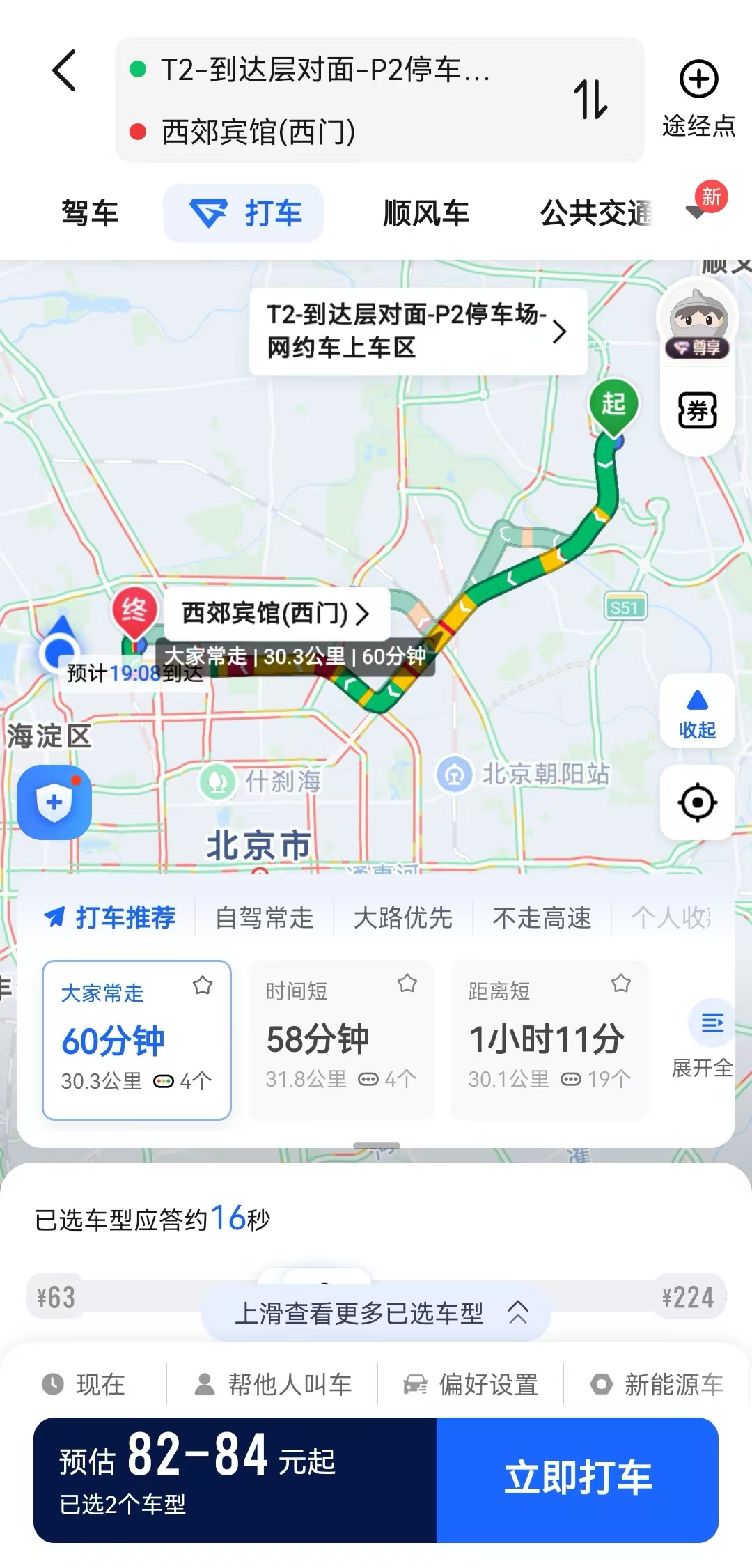This screenshot has width=752, height=1568.
Task: Expand 上滑查看更多已选车型
Action: click(376, 1313)
